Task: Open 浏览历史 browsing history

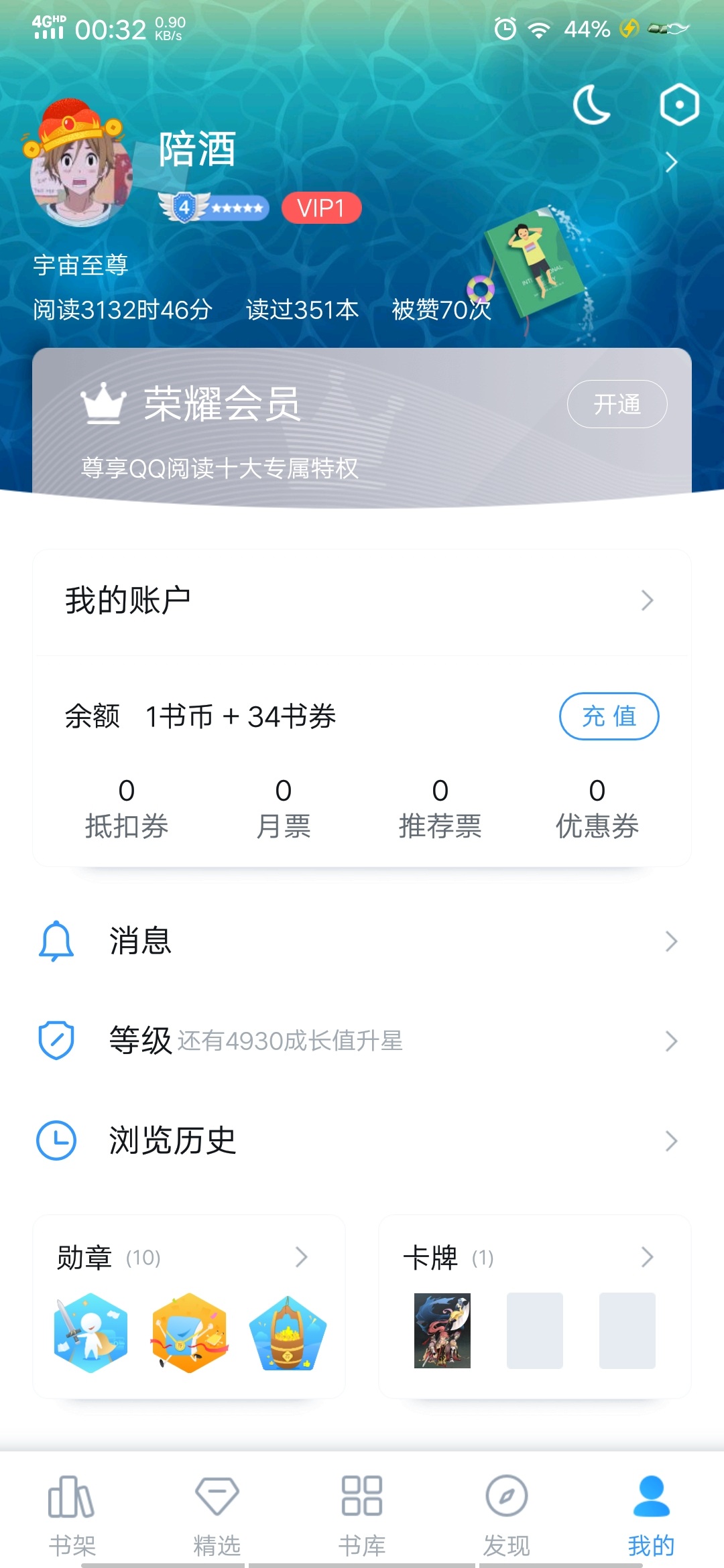Action: (x=362, y=1140)
